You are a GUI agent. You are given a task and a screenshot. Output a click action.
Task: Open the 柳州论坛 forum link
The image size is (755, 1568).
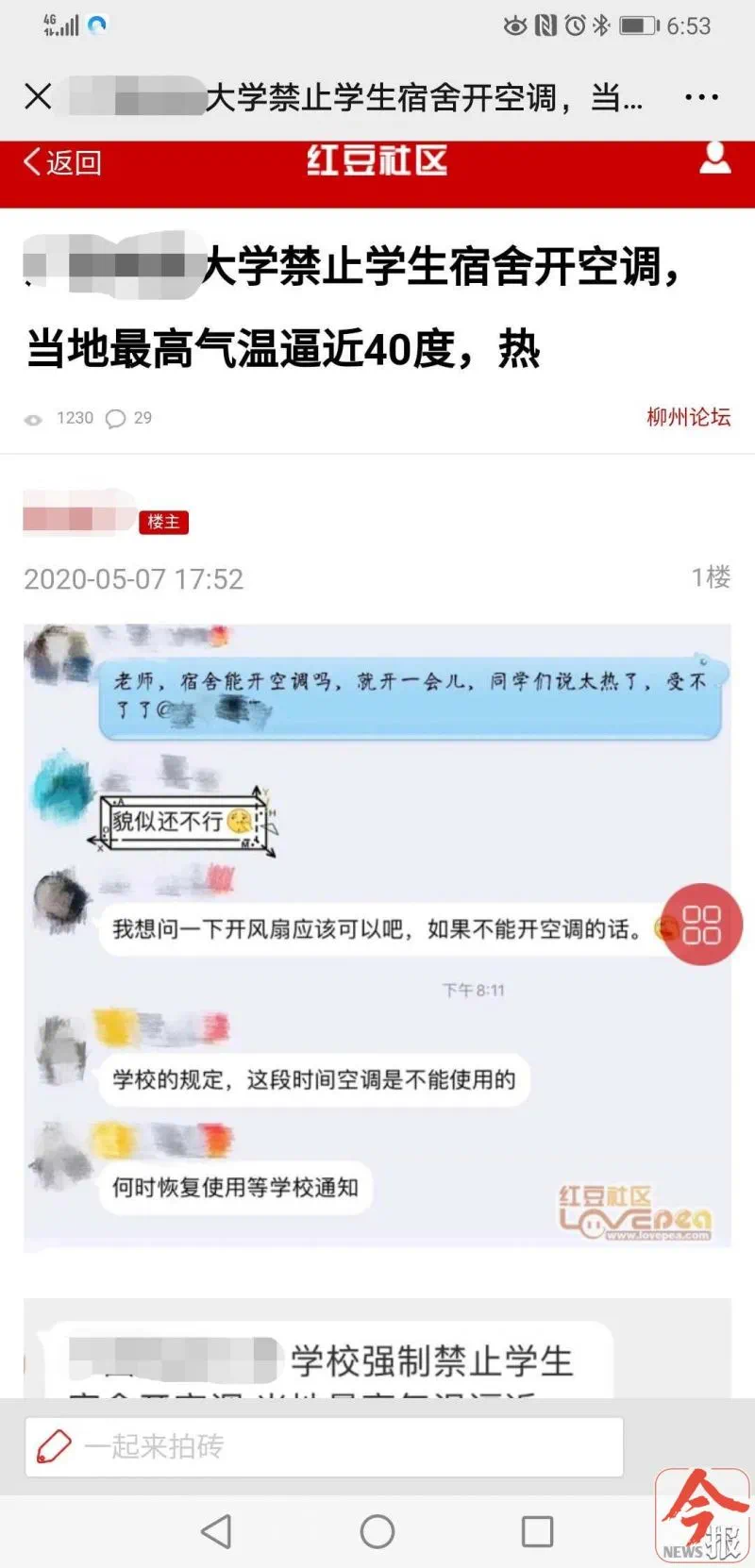(x=688, y=417)
